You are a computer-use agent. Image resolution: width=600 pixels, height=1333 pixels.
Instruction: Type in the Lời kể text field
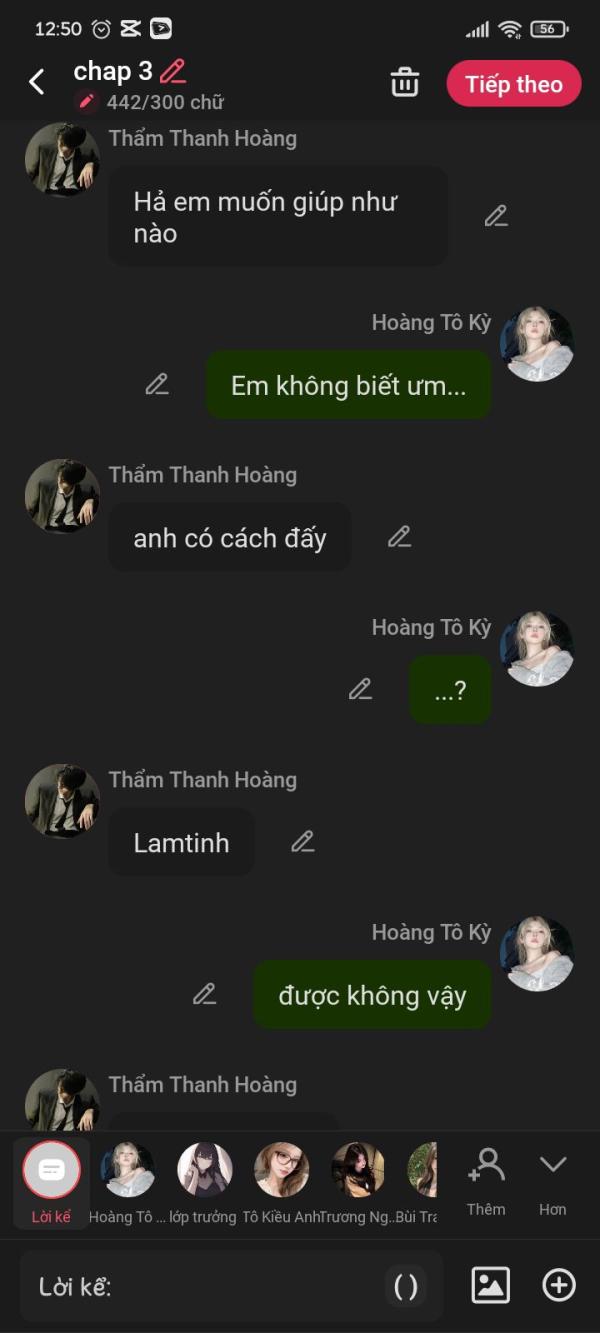205,1287
